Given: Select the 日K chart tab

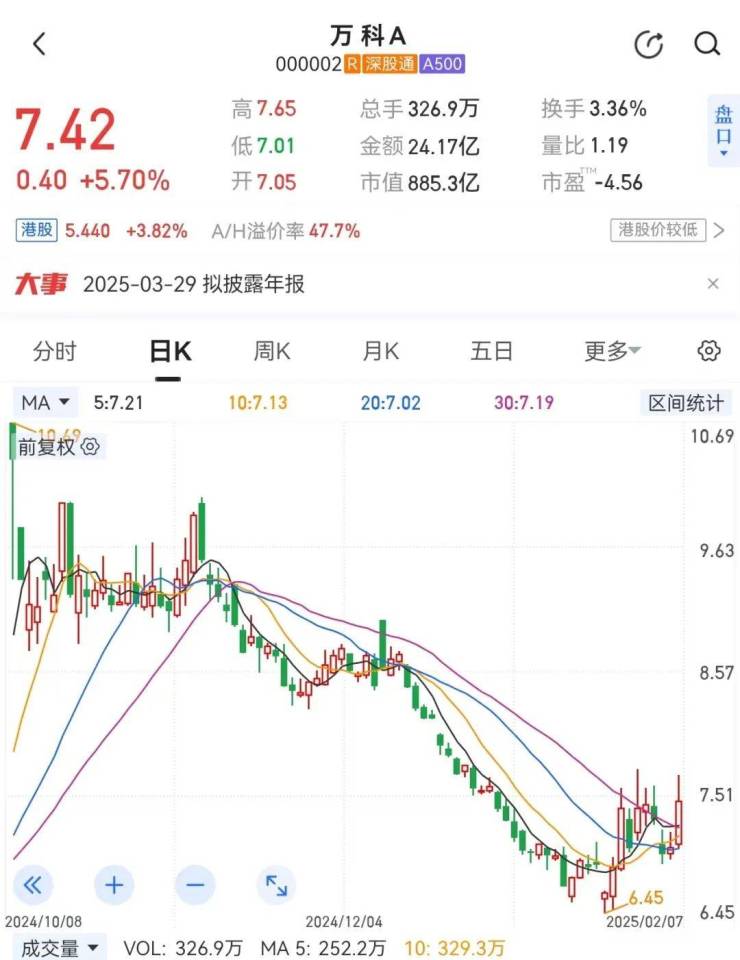Looking at the screenshot, I should pos(169,351).
